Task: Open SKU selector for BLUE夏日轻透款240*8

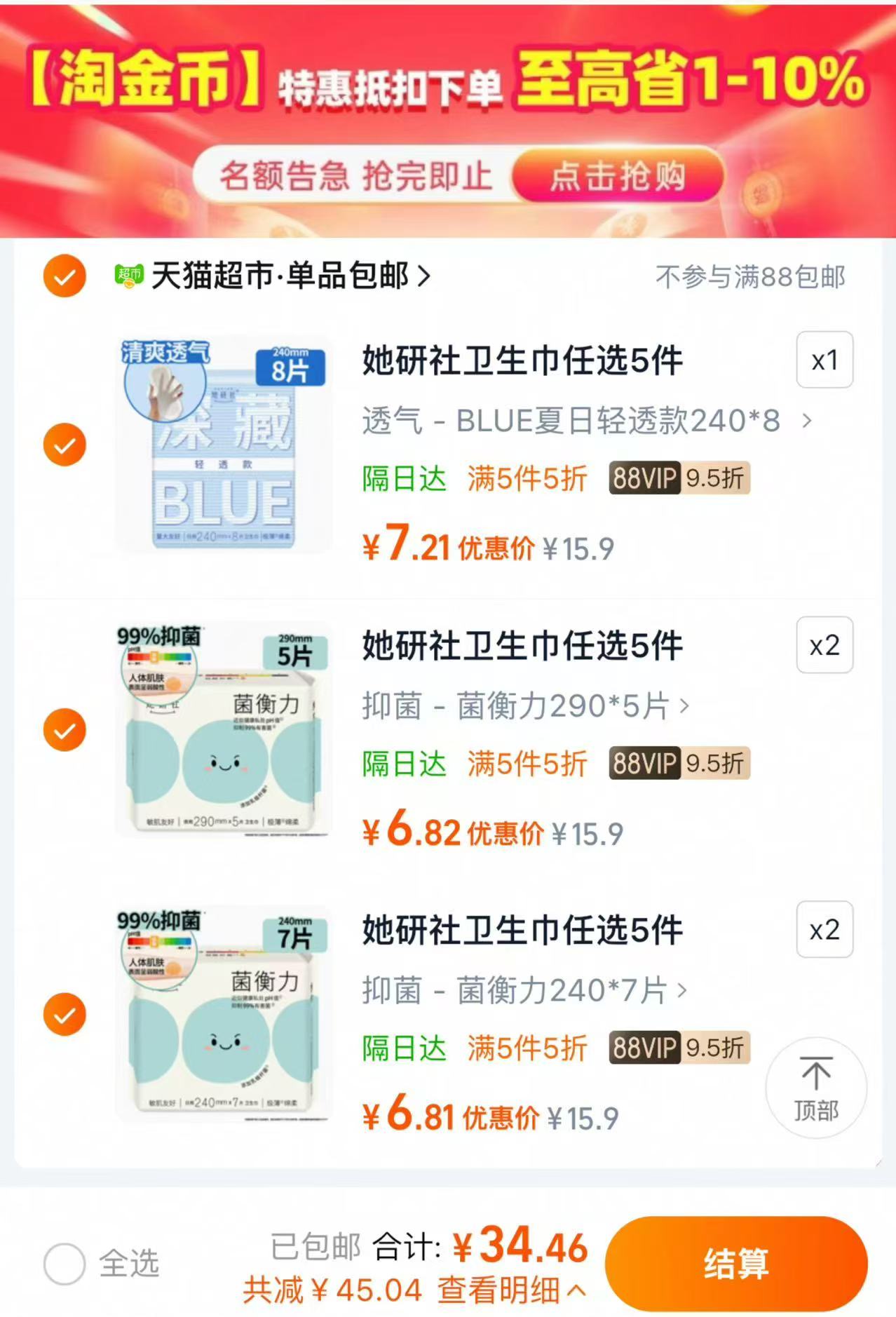Action: point(582,419)
